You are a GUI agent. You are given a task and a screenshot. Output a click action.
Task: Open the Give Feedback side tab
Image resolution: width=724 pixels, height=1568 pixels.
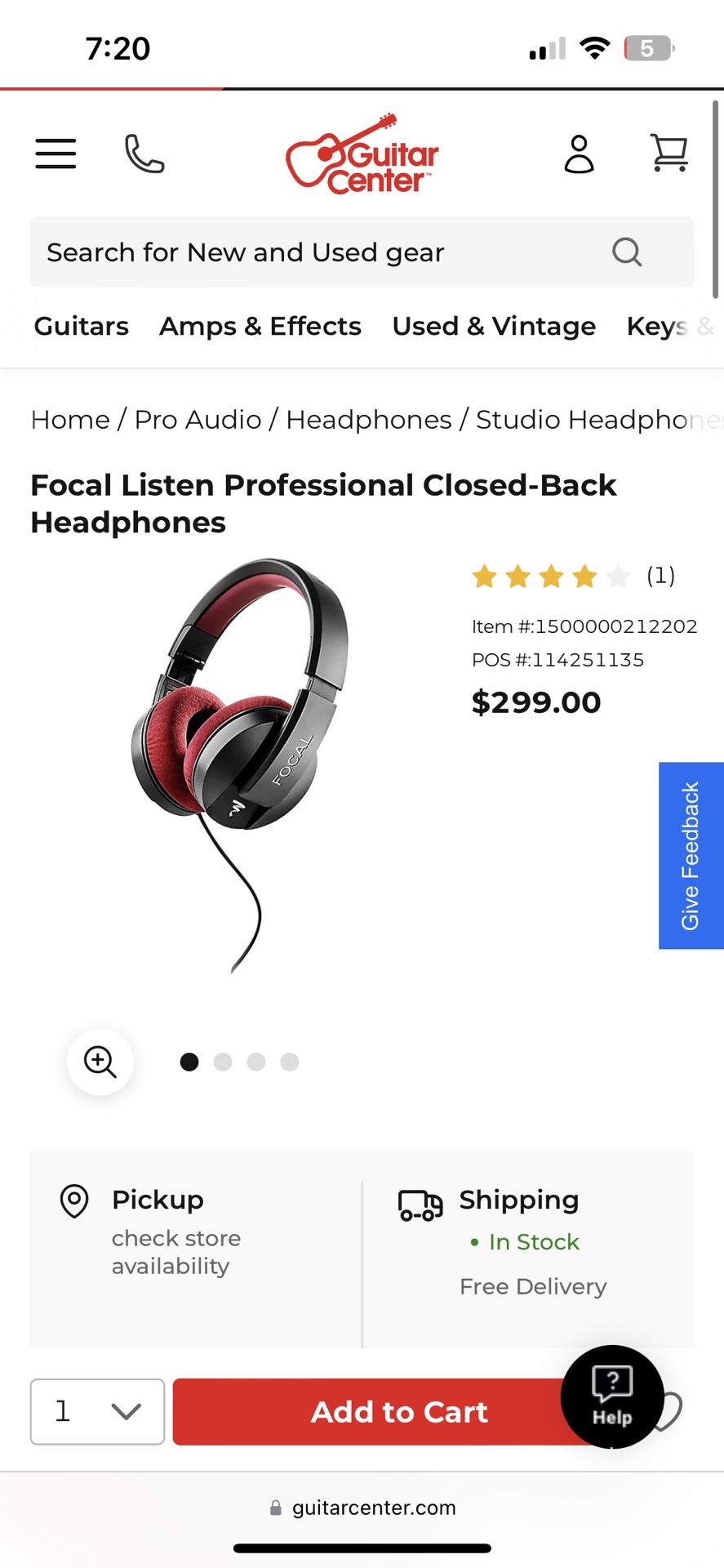tap(691, 856)
